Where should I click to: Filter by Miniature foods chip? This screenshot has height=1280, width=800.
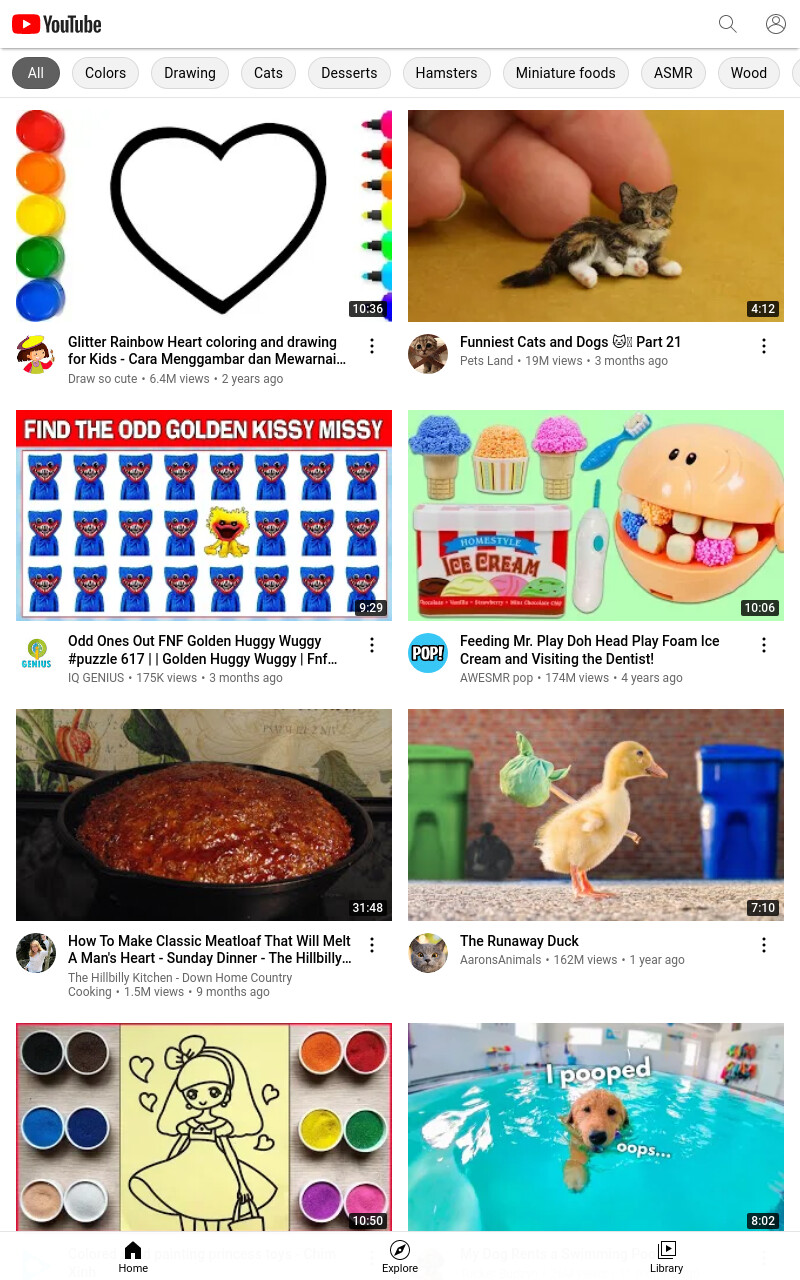pos(565,73)
